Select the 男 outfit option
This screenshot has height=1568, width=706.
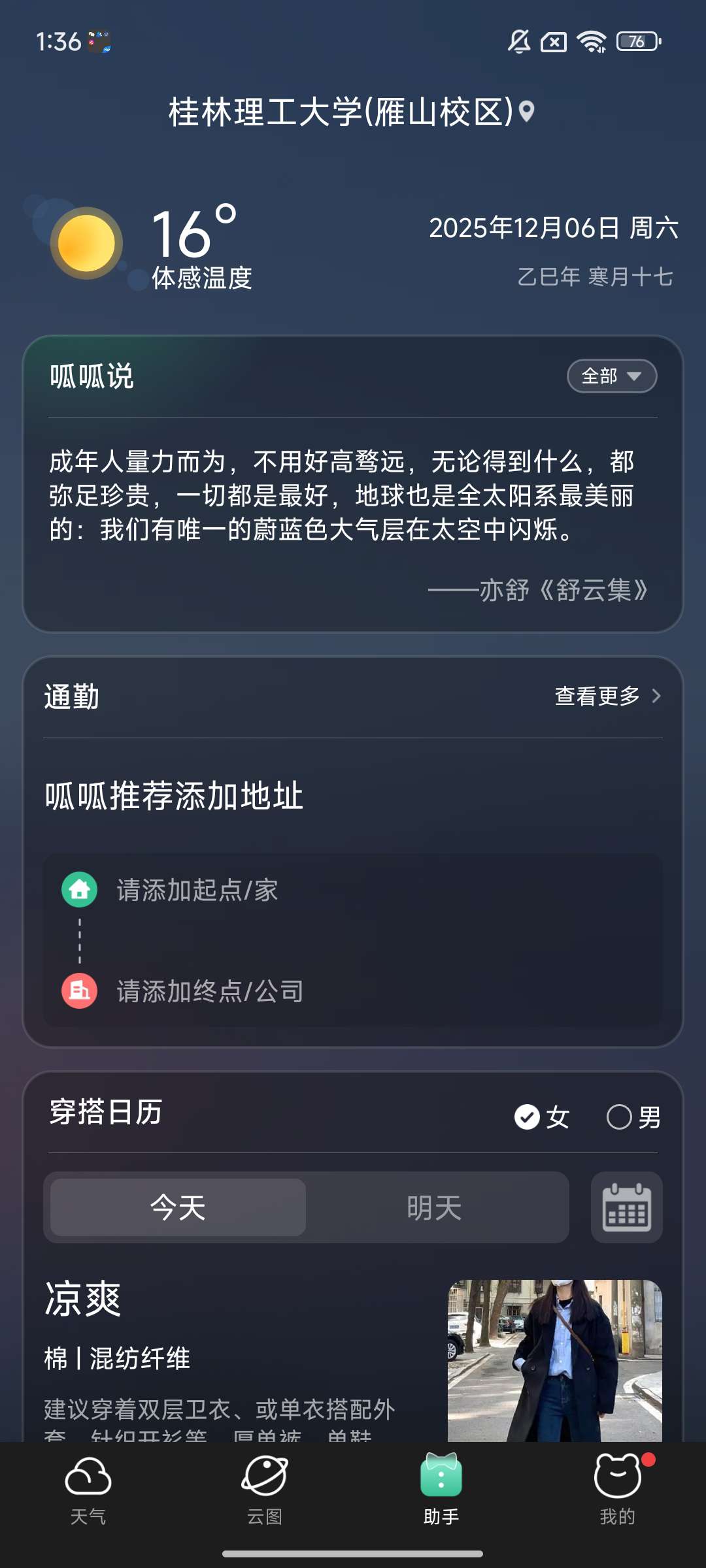click(x=633, y=1117)
